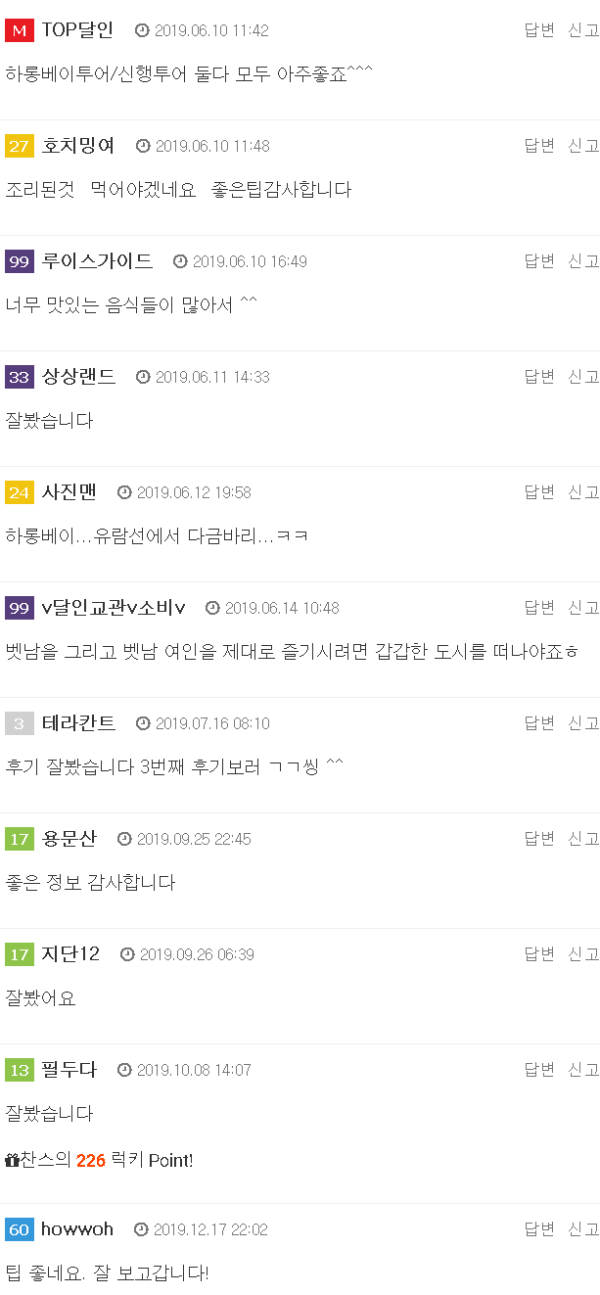Open 사진맨's profile name
The height and width of the screenshot is (1295, 600).
(x=69, y=492)
